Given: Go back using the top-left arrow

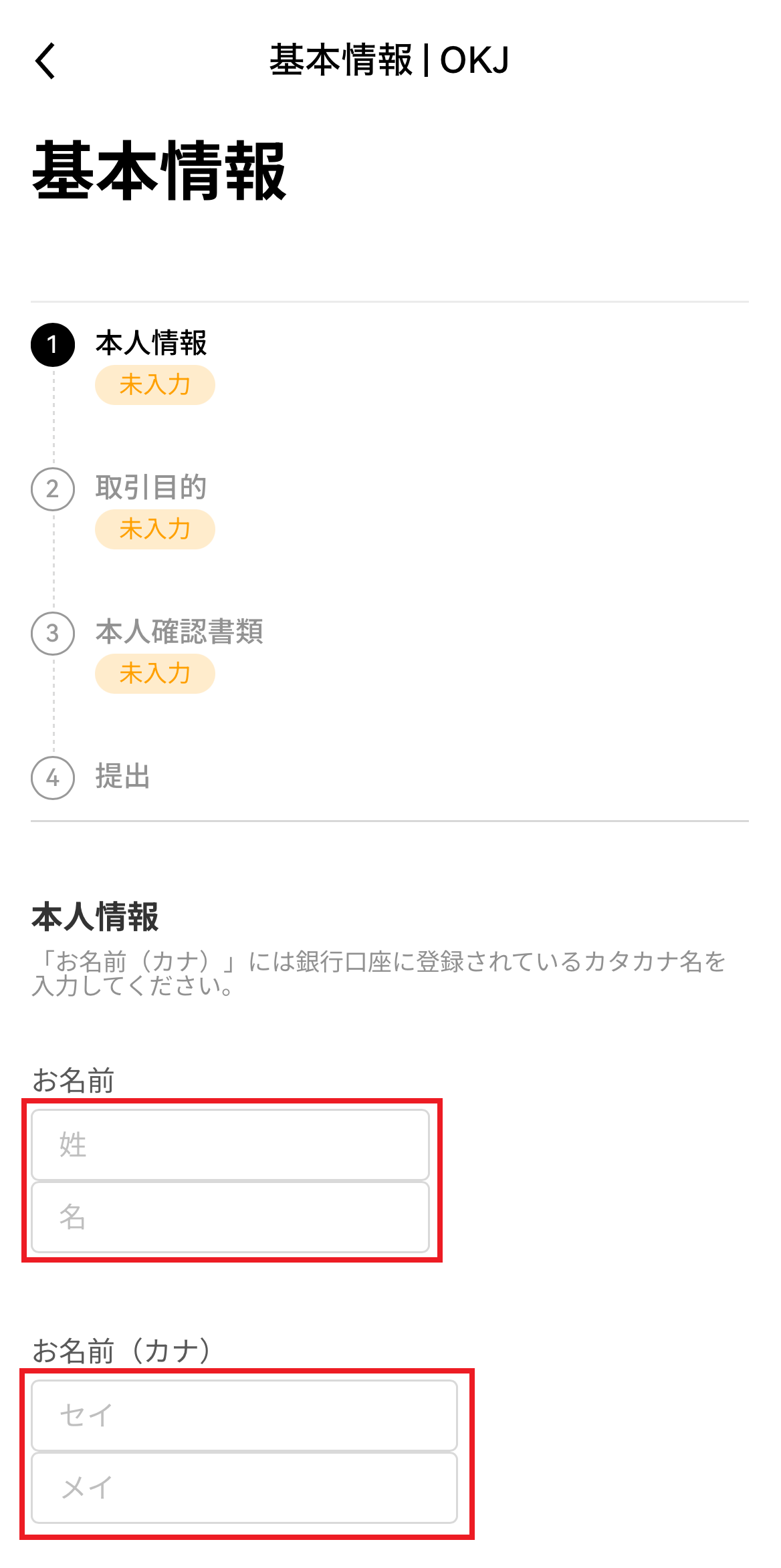Looking at the screenshot, I should [45, 61].
